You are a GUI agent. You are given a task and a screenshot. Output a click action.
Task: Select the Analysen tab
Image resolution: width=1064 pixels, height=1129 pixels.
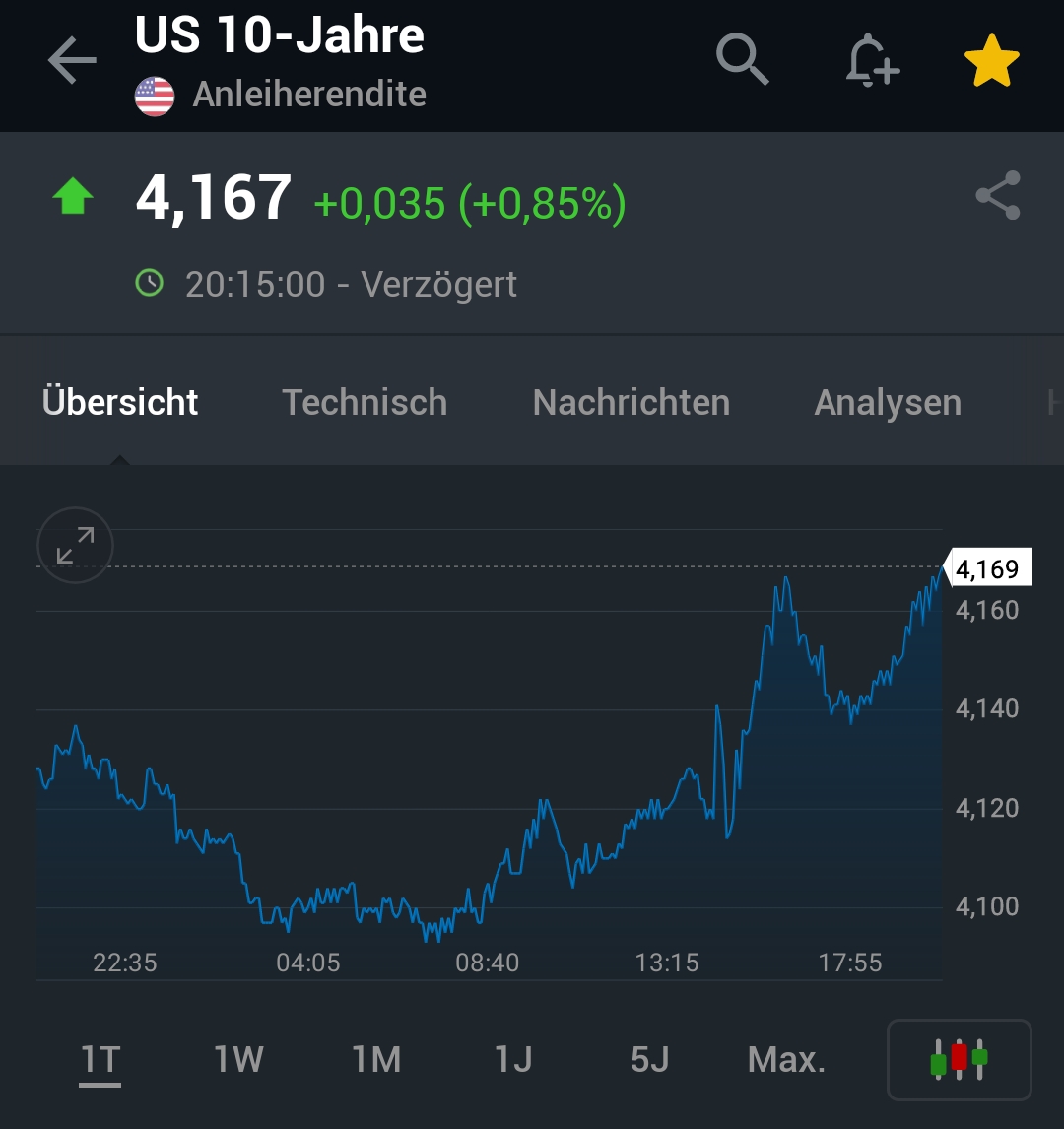pos(888,402)
